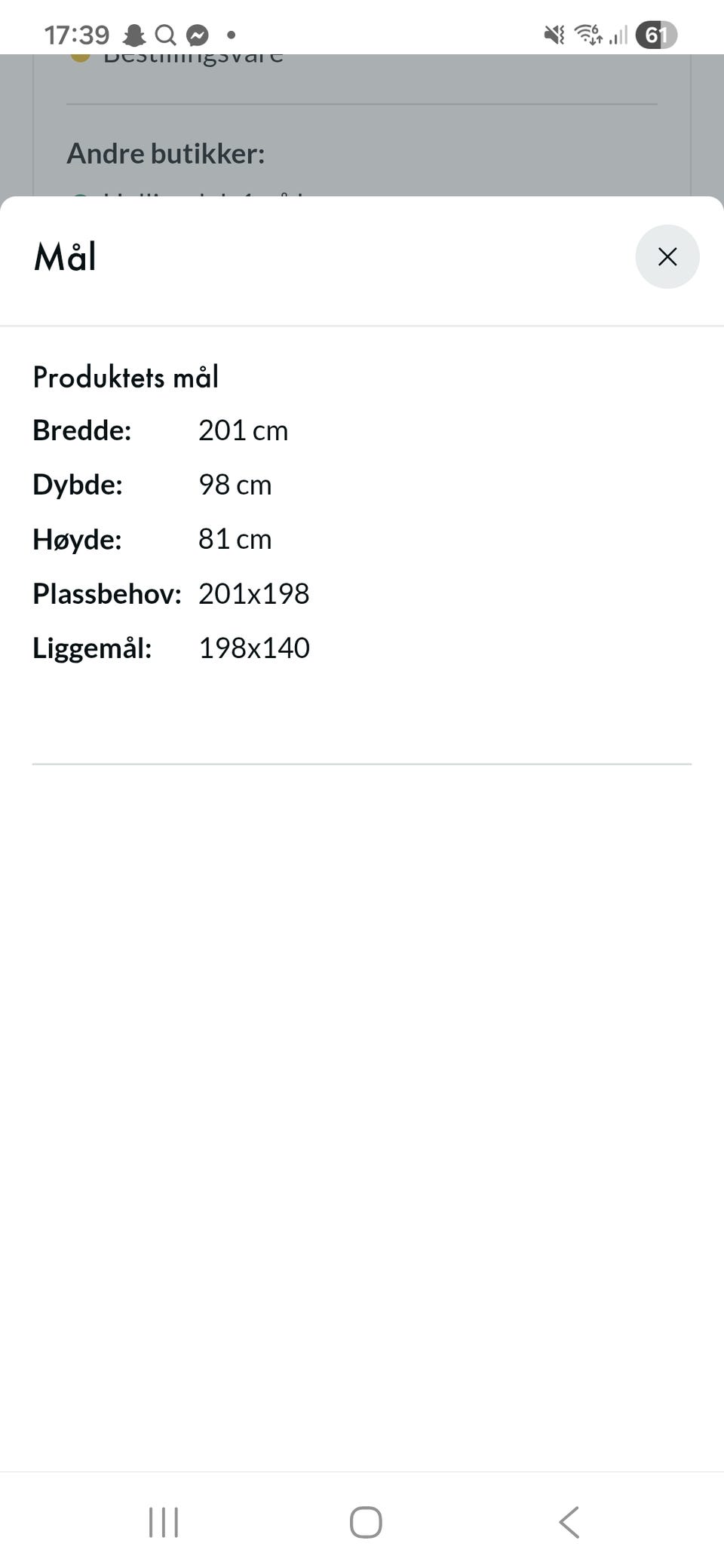Expand the Andre butikker section

tap(167, 153)
